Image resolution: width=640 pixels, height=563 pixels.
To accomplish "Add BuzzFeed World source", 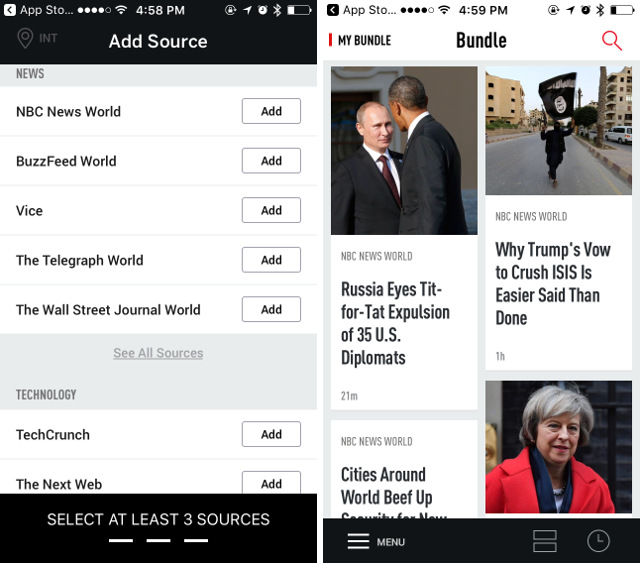I will [x=271, y=161].
